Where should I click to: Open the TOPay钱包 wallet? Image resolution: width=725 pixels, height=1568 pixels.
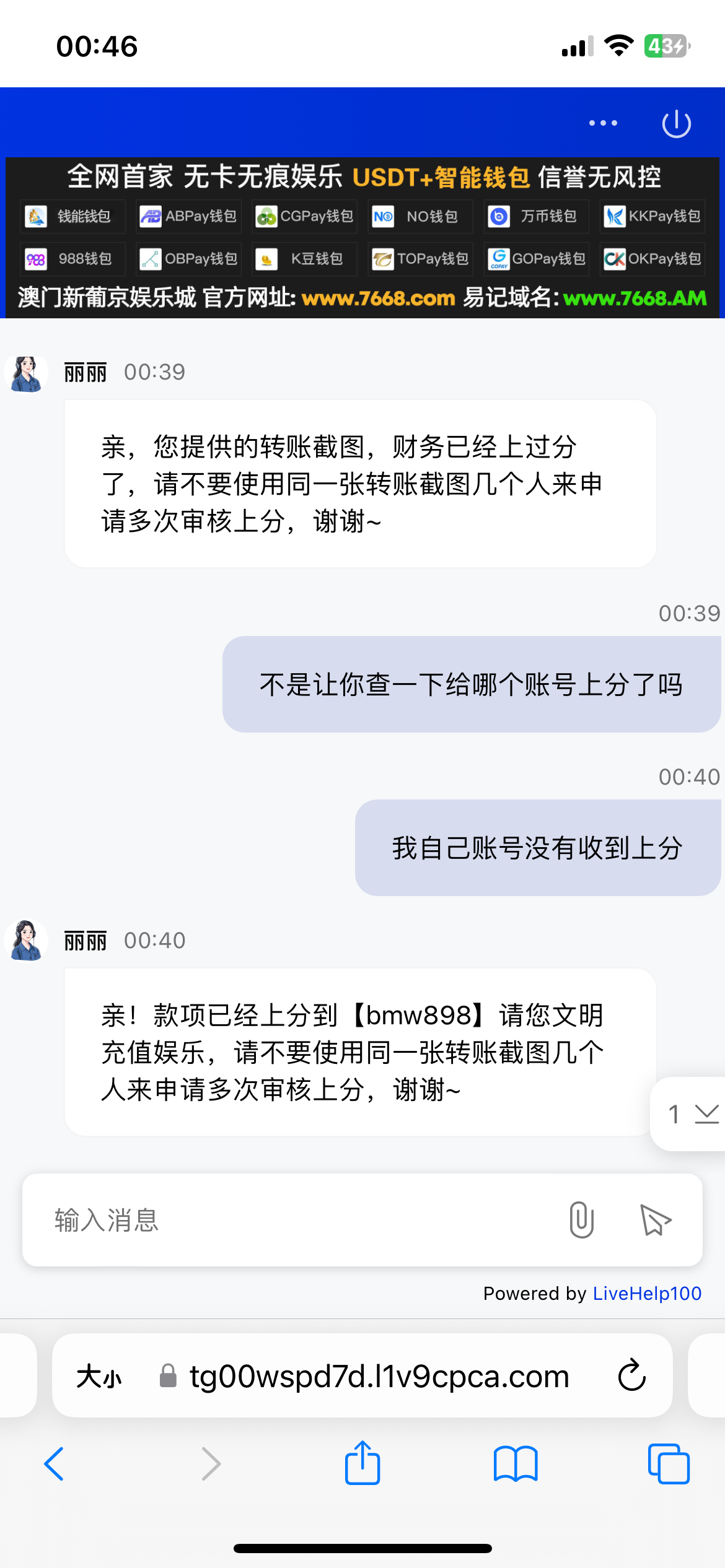tap(420, 259)
